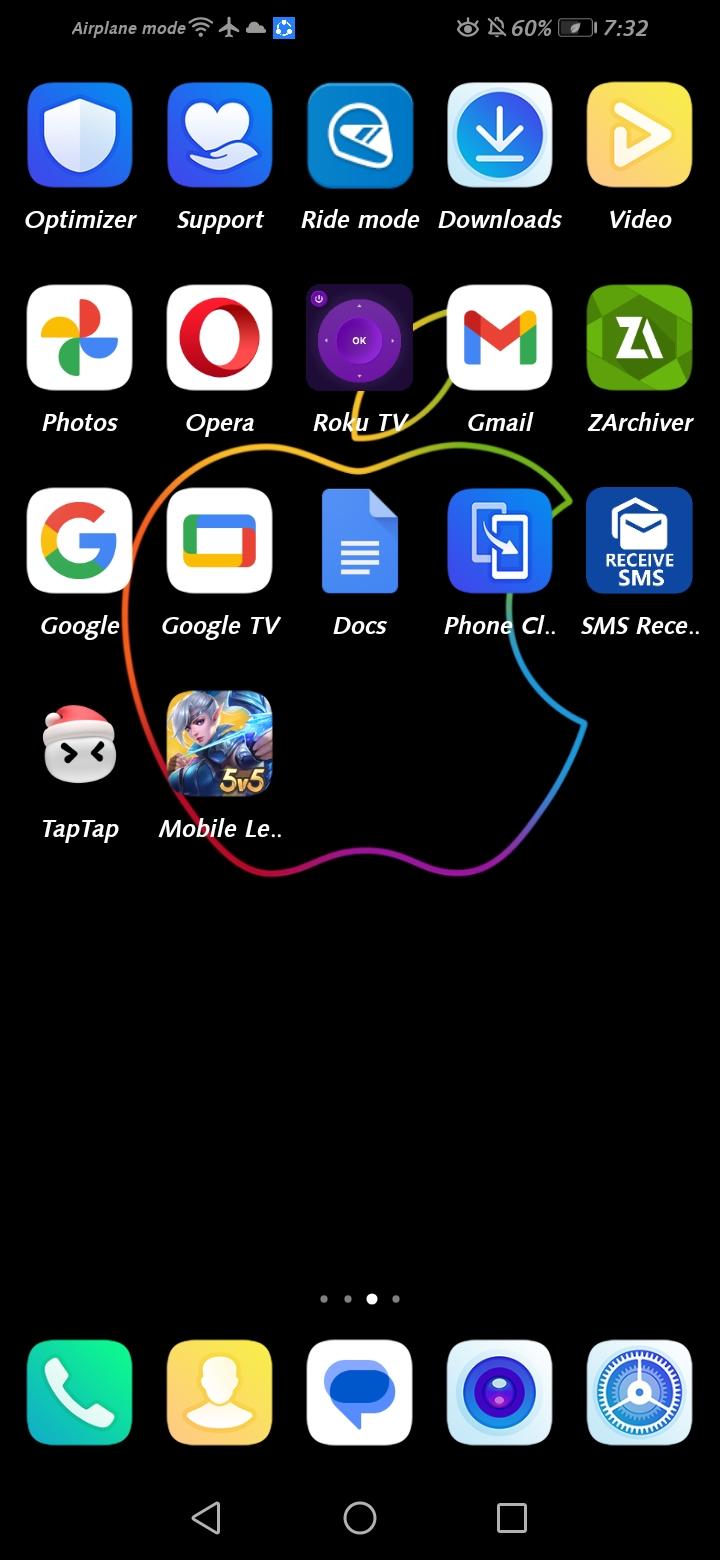Open the Phone Clone app
The image size is (720, 1560).
[x=500, y=540]
